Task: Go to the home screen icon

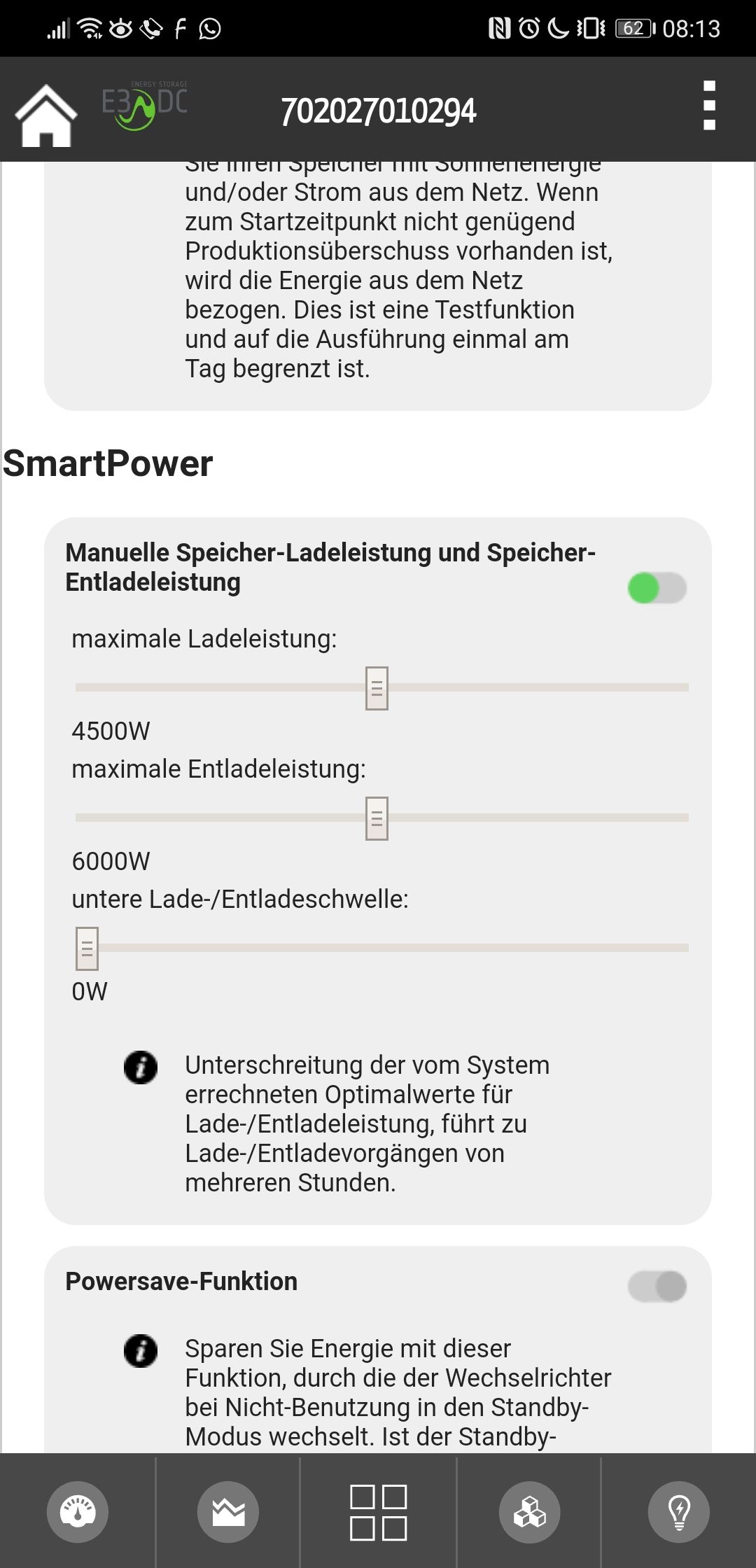Action: [46, 115]
